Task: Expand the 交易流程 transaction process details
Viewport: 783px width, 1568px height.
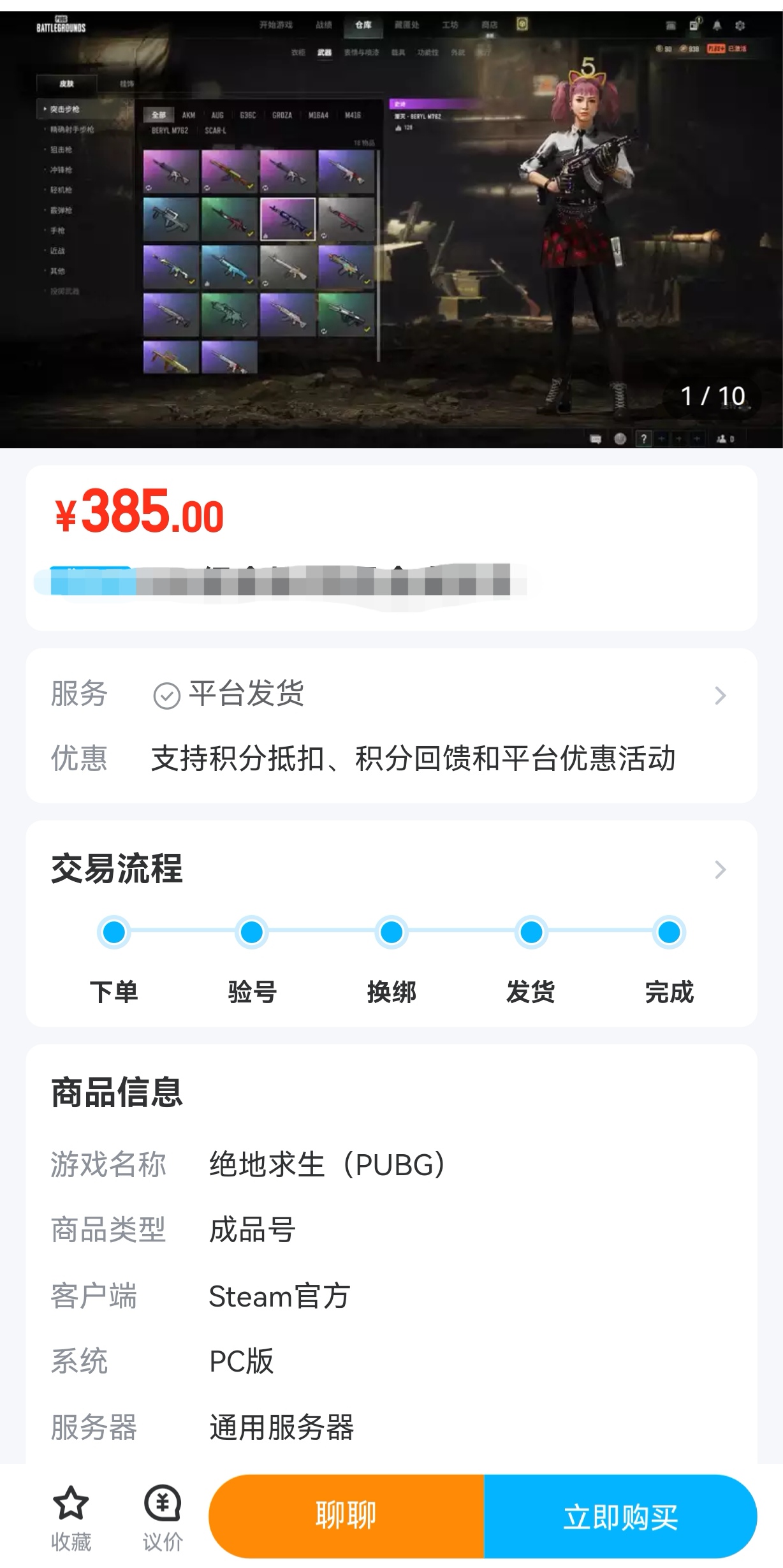Action: pos(720,870)
